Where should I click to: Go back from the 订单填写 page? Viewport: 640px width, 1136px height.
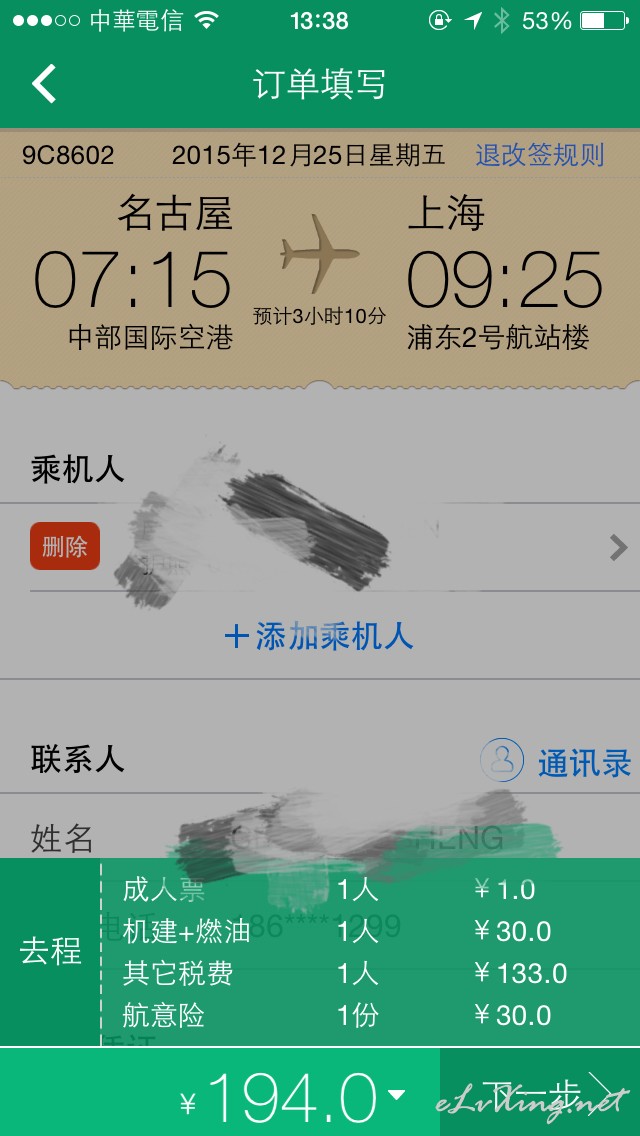tap(45, 84)
